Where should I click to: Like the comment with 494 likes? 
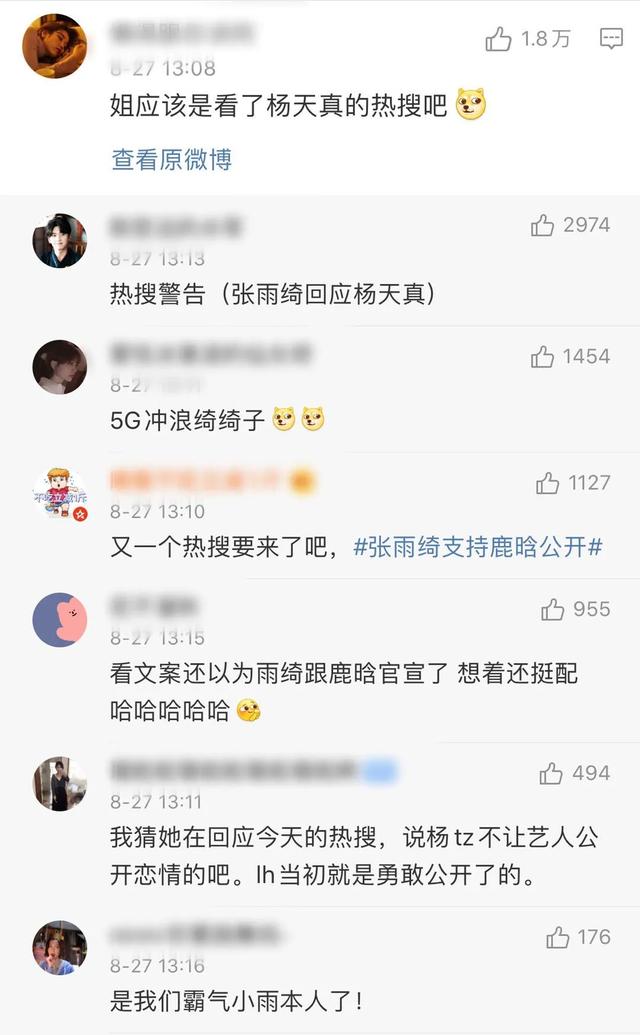click(551, 773)
